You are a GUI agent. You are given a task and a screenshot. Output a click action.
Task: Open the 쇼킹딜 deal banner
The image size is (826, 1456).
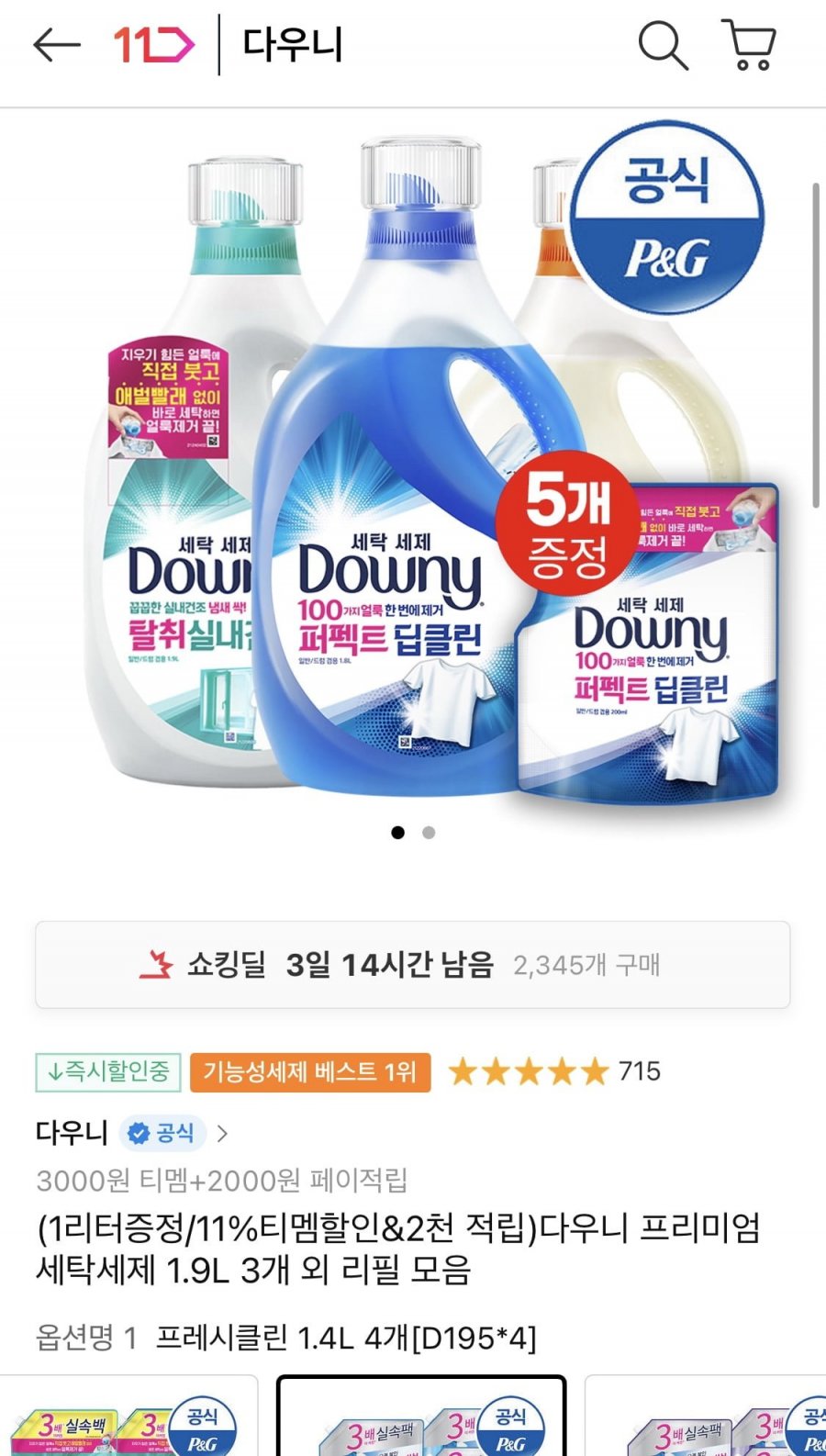[412, 965]
